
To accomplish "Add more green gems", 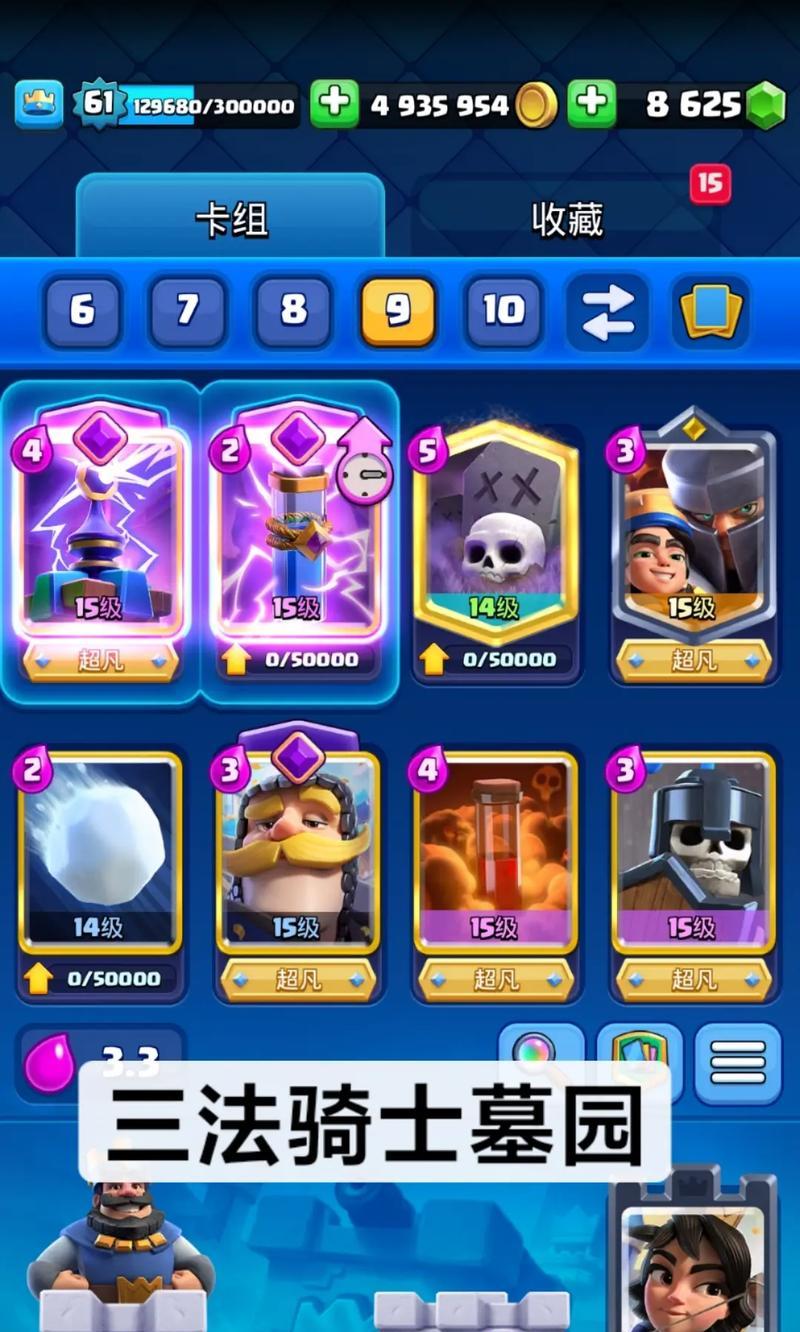I will click(592, 104).
